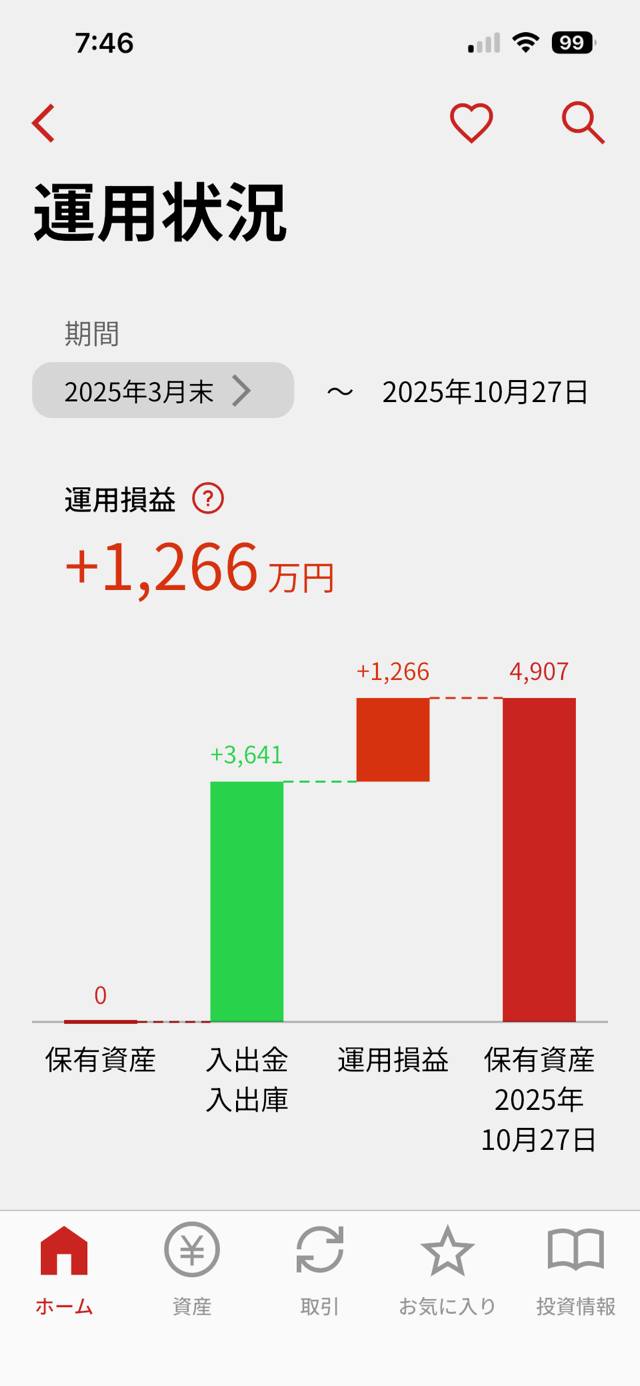Open the search magnifier
640x1386 pixels.
582,123
